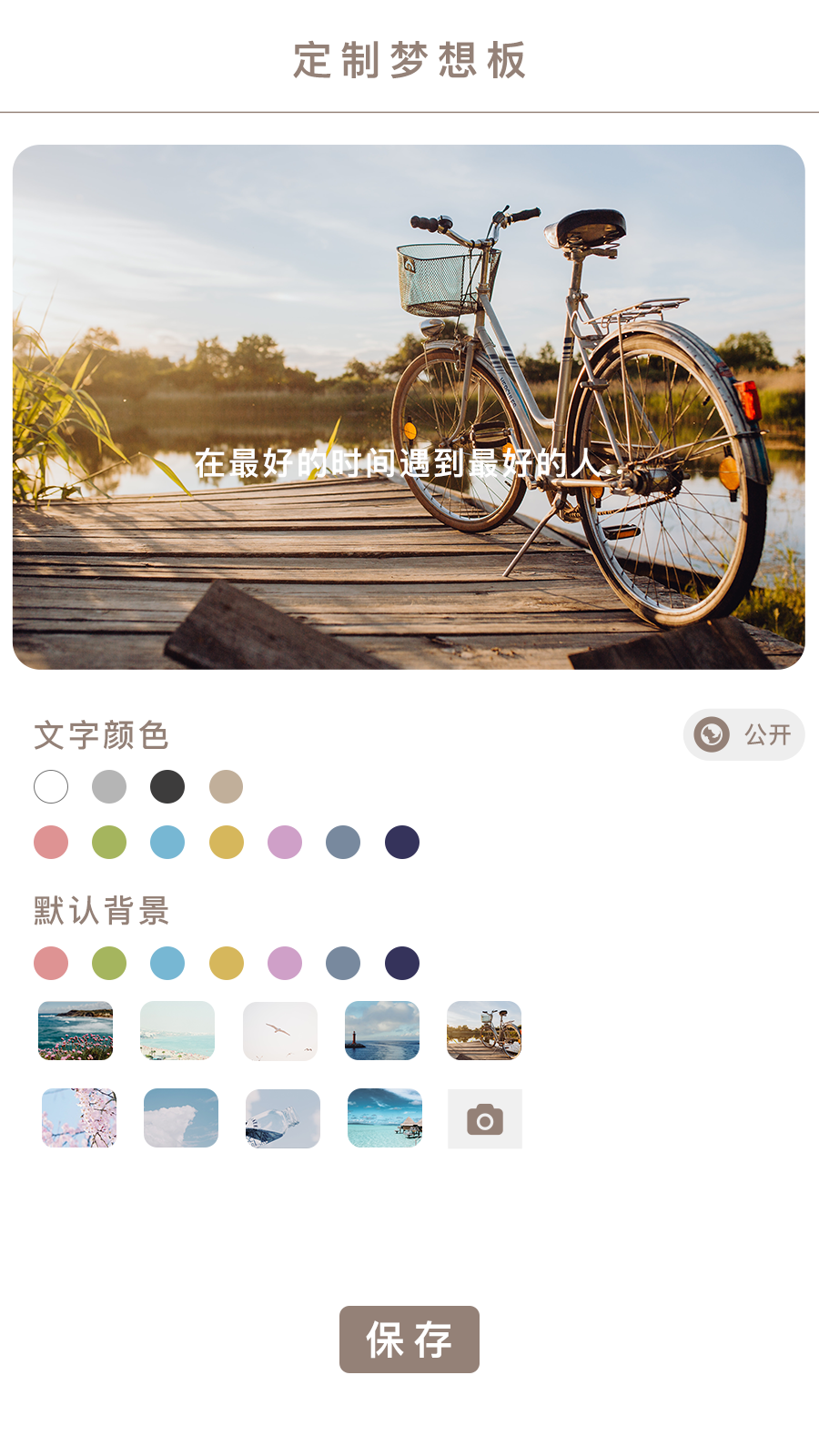Save the dream board with 保存

[x=409, y=1339]
